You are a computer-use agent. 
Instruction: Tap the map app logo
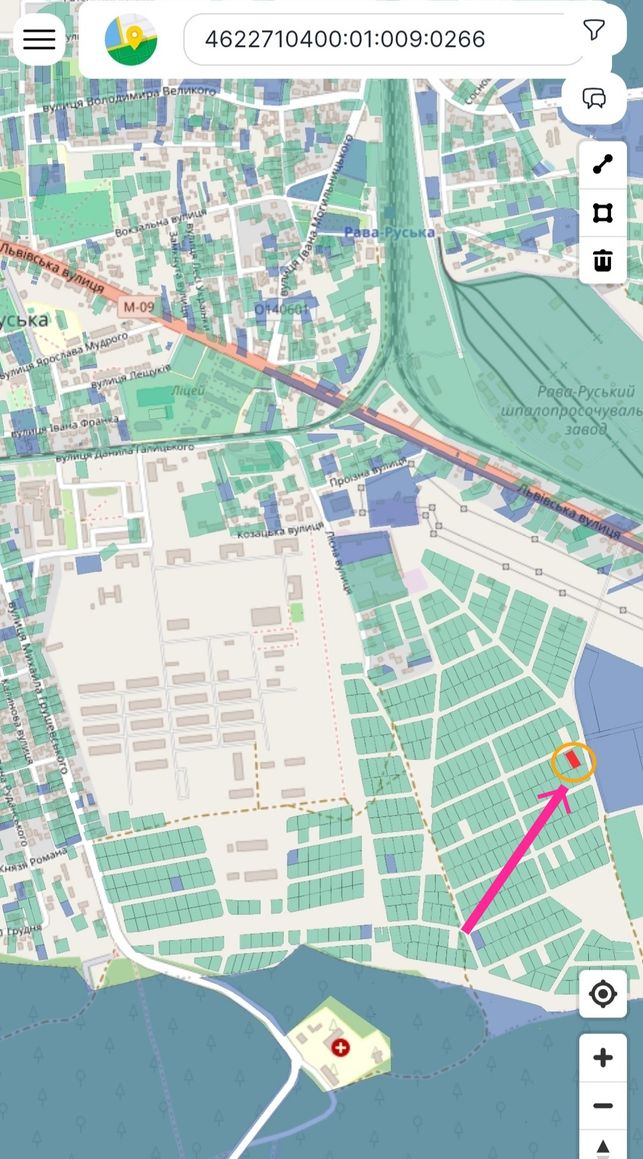(x=131, y=40)
